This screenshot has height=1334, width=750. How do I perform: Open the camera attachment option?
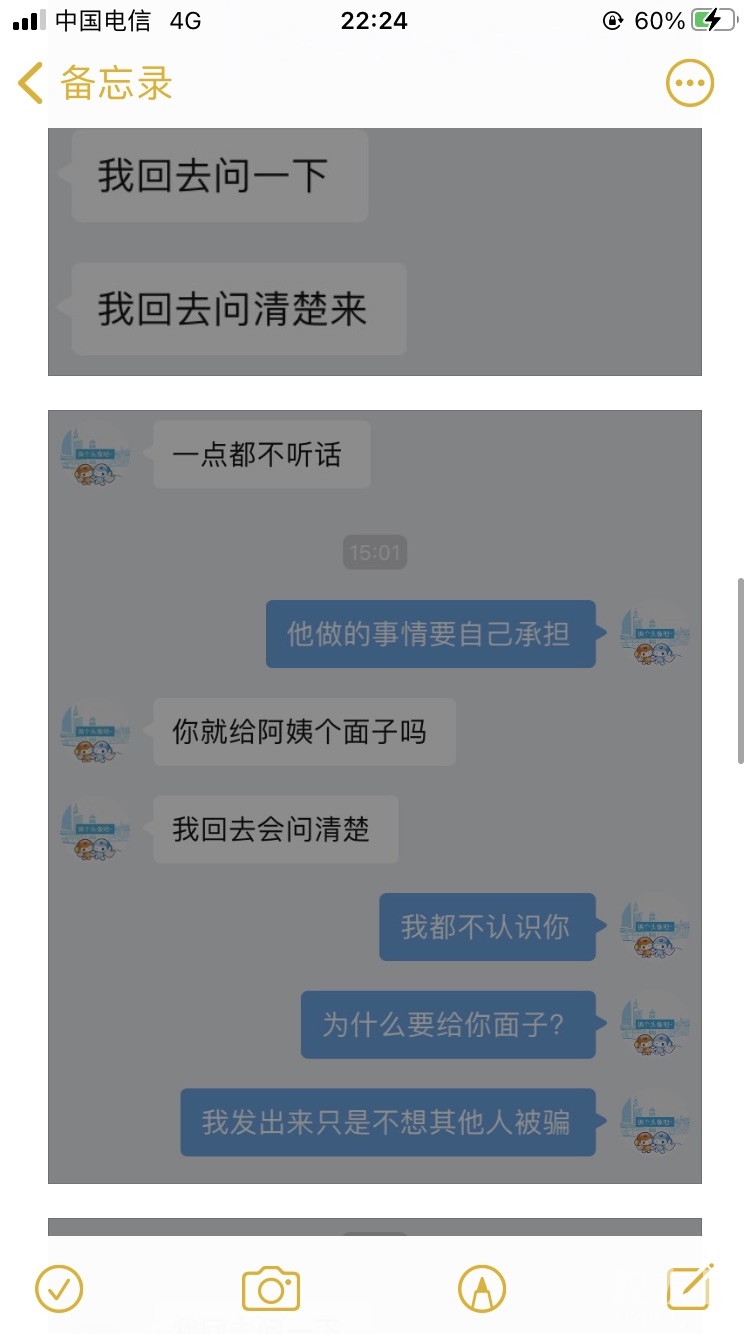[271, 1289]
